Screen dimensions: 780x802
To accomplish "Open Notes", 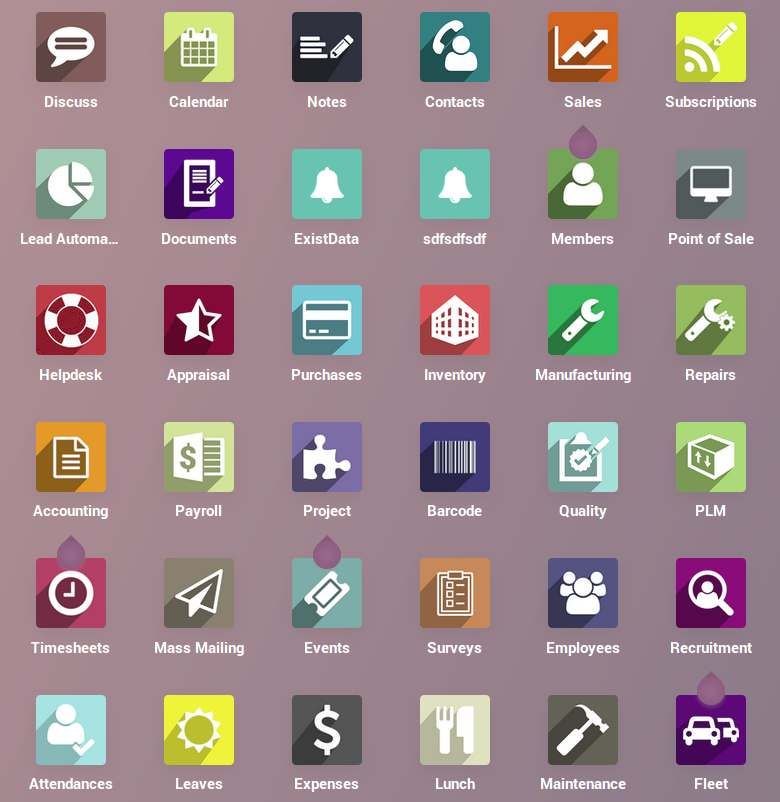I will pos(327,46).
